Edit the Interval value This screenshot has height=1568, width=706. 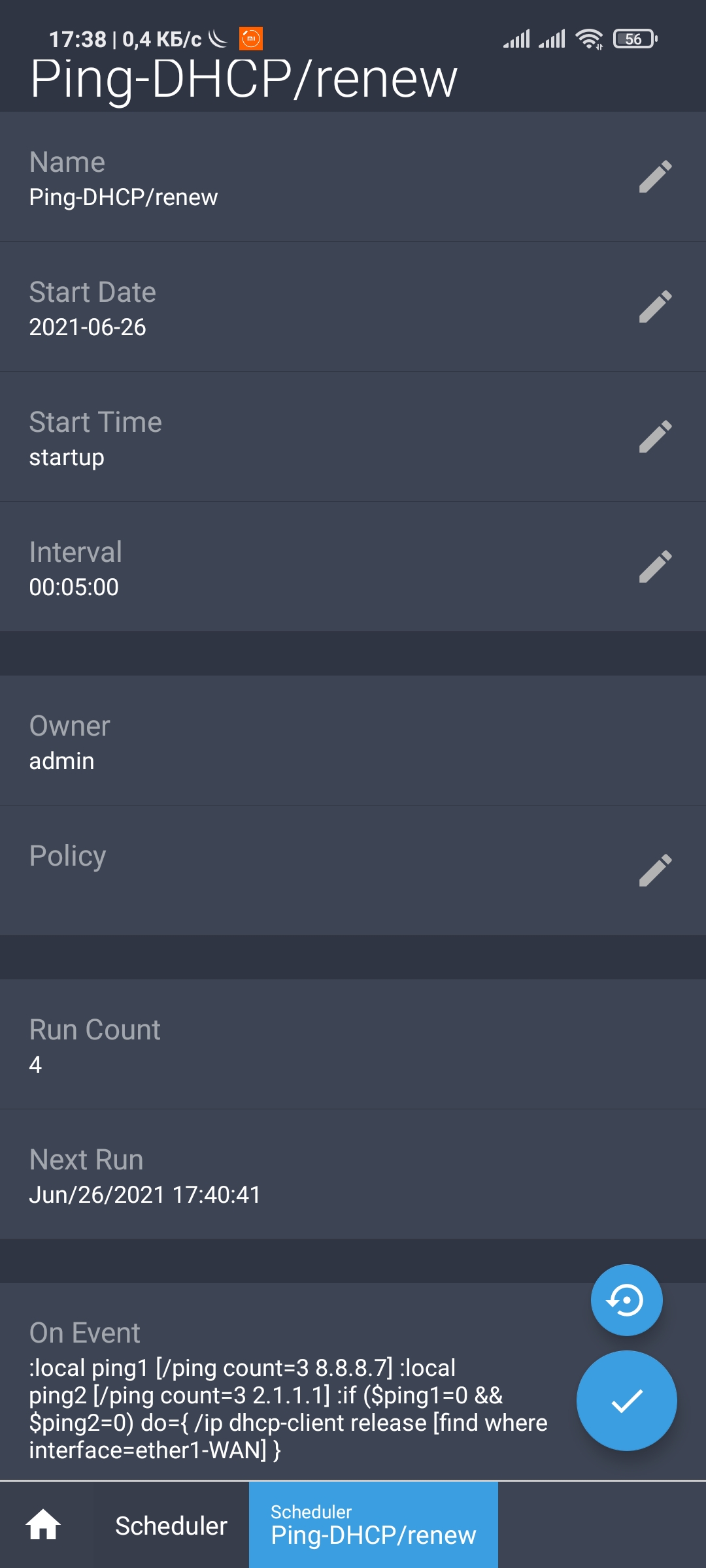point(655,566)
